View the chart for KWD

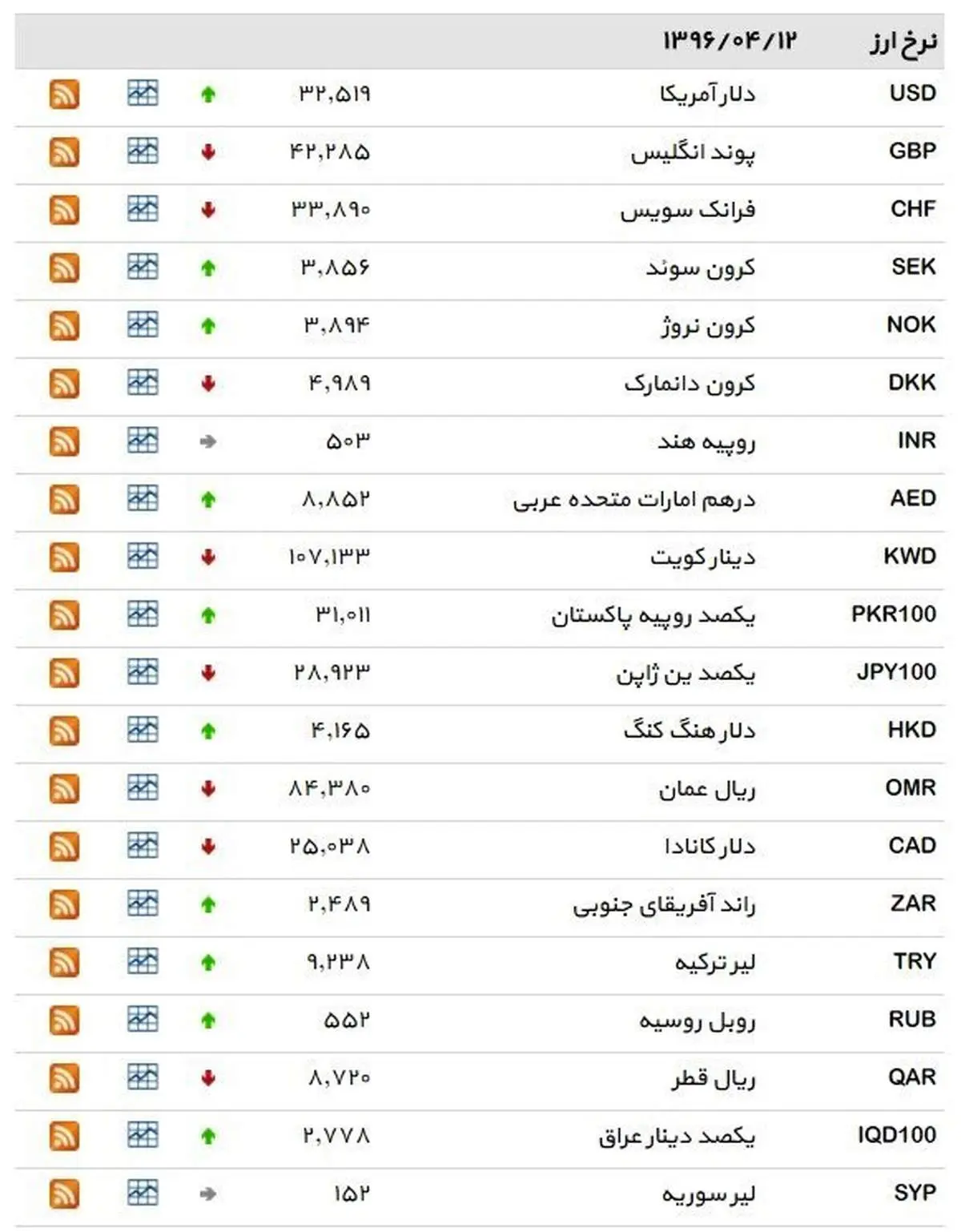pos(143,557)
